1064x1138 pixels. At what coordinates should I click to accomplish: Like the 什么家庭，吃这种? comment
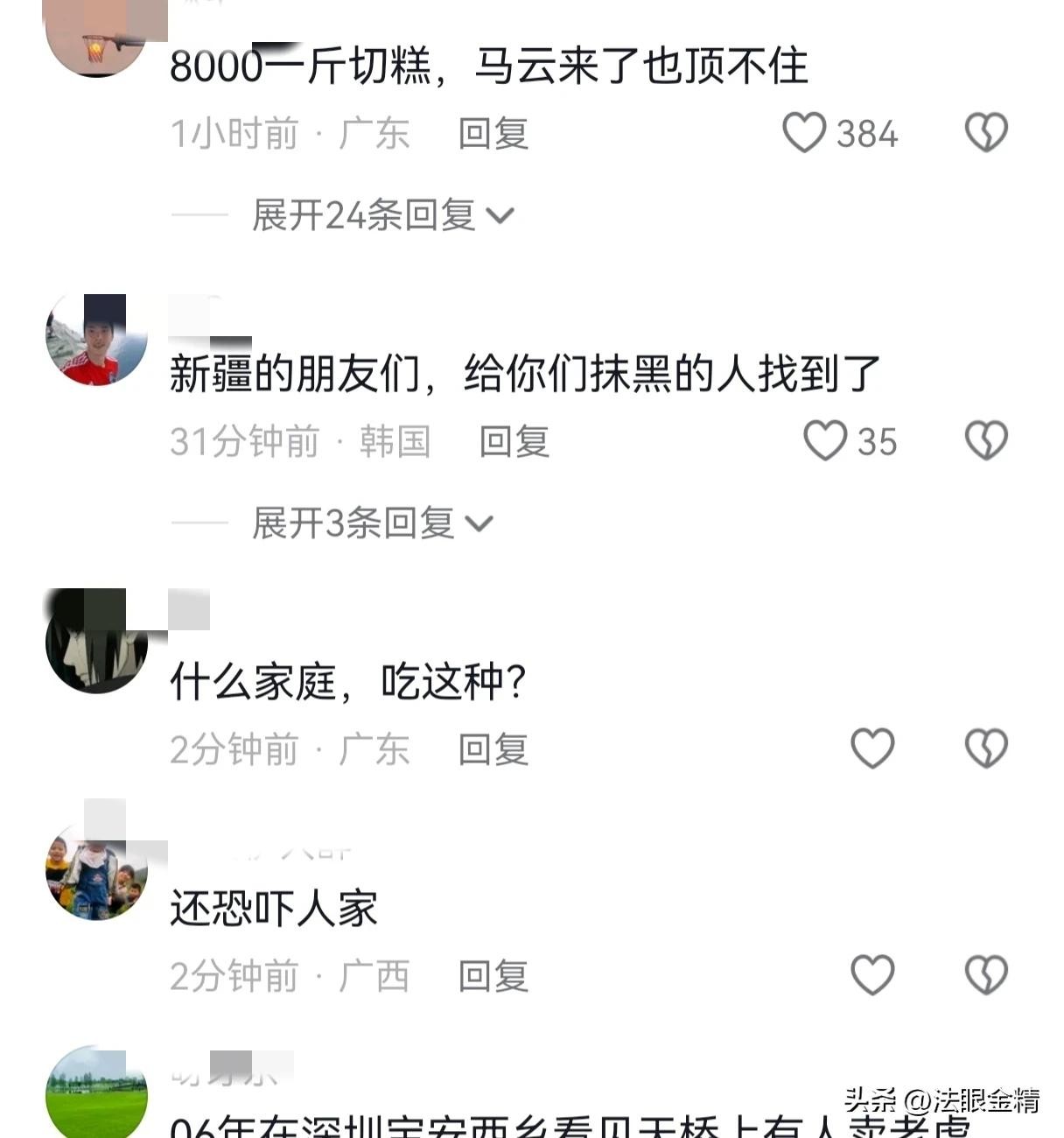point(872,749)
